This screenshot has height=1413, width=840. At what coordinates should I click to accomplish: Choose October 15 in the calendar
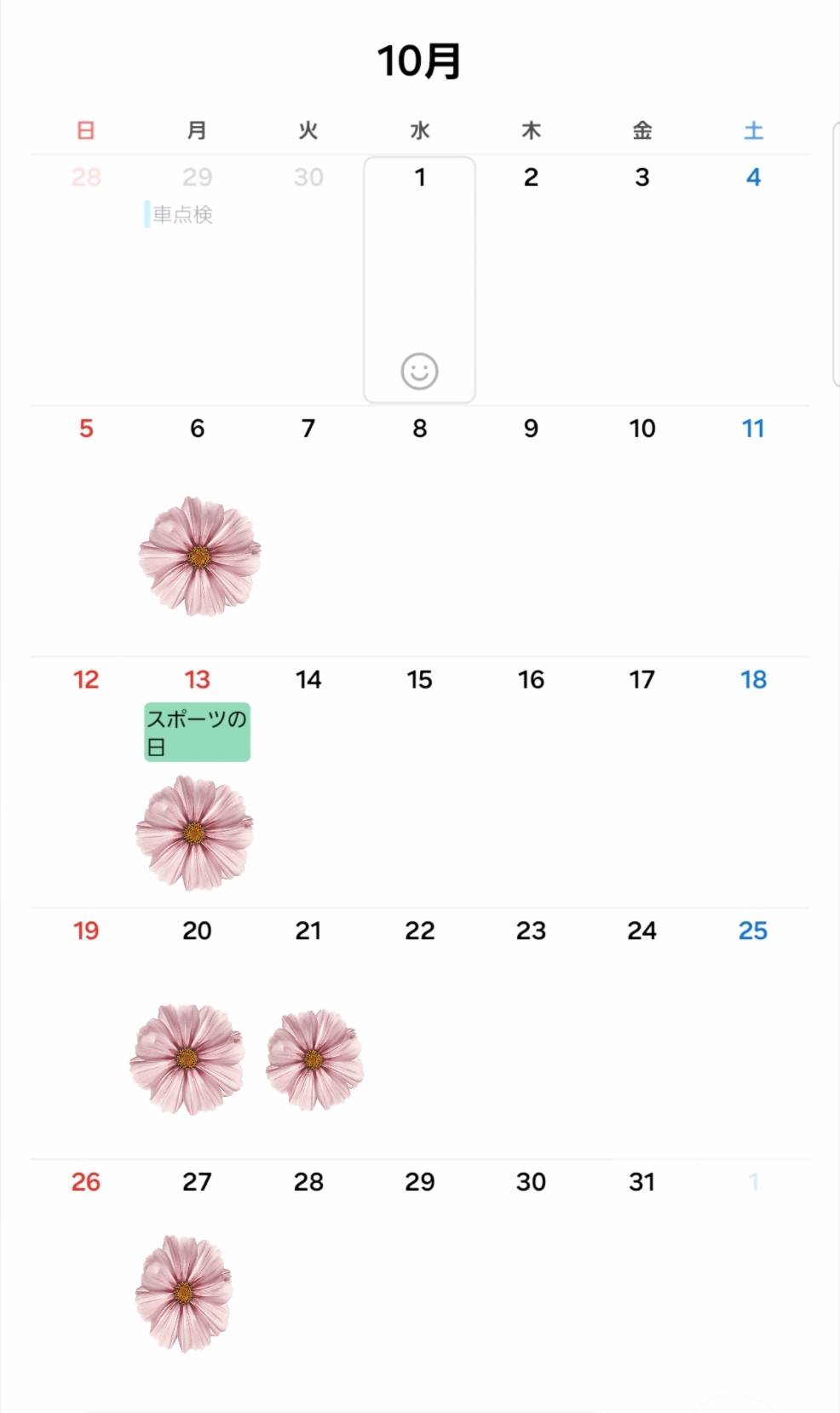(419, 680)
